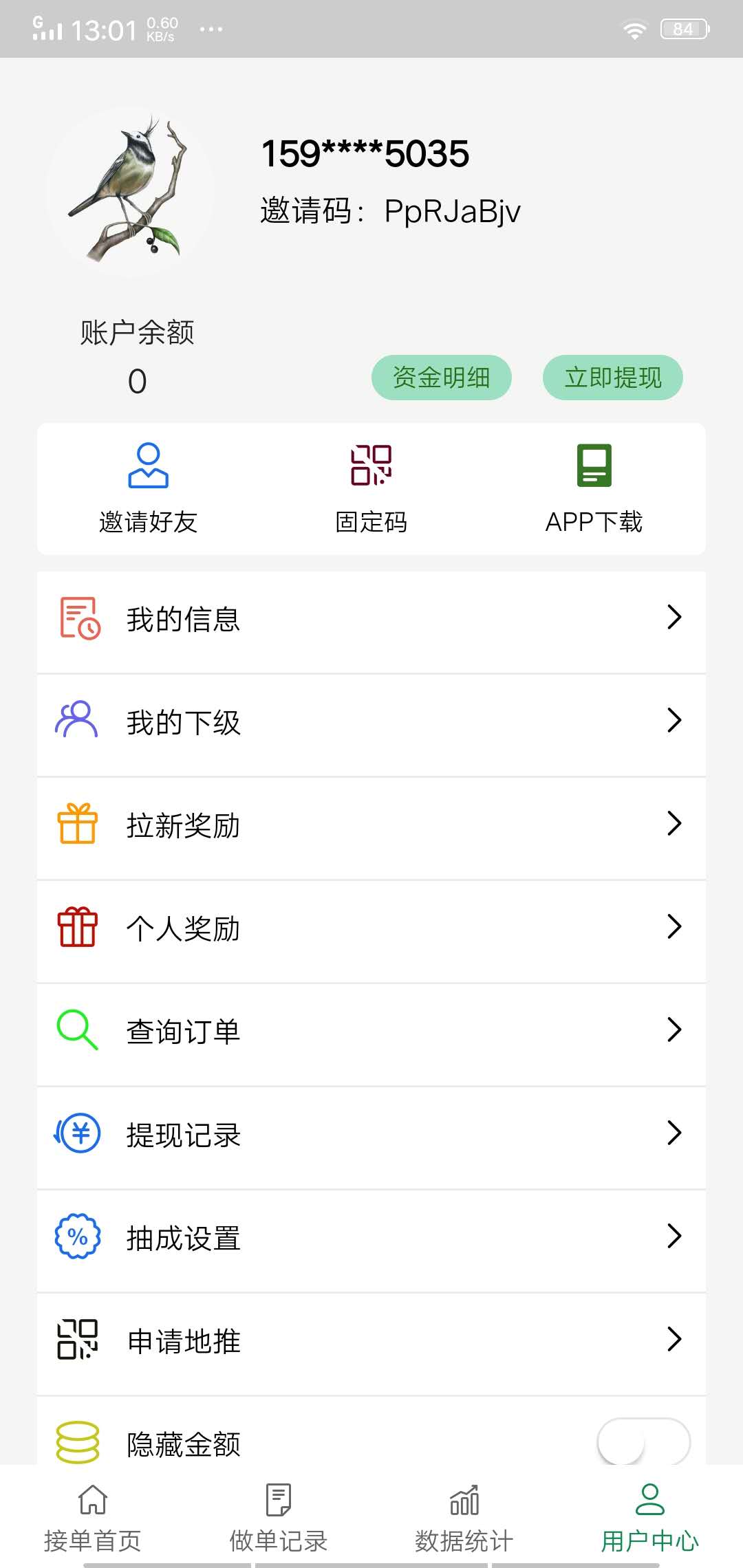Screen dimensions: 743x1568
Task: Open the 申请地推 QR icon
Action: point(78,1339)
